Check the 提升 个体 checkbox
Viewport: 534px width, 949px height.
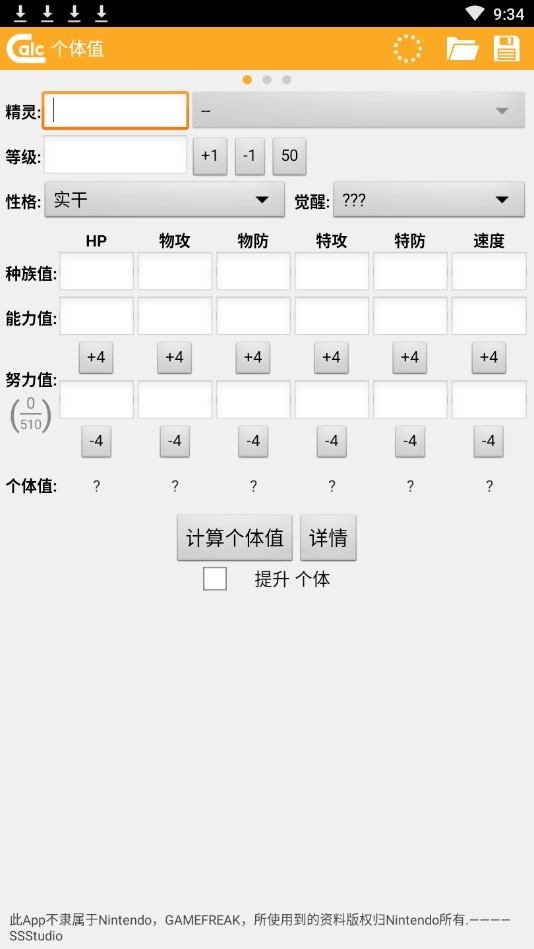[x=215, y=579]
